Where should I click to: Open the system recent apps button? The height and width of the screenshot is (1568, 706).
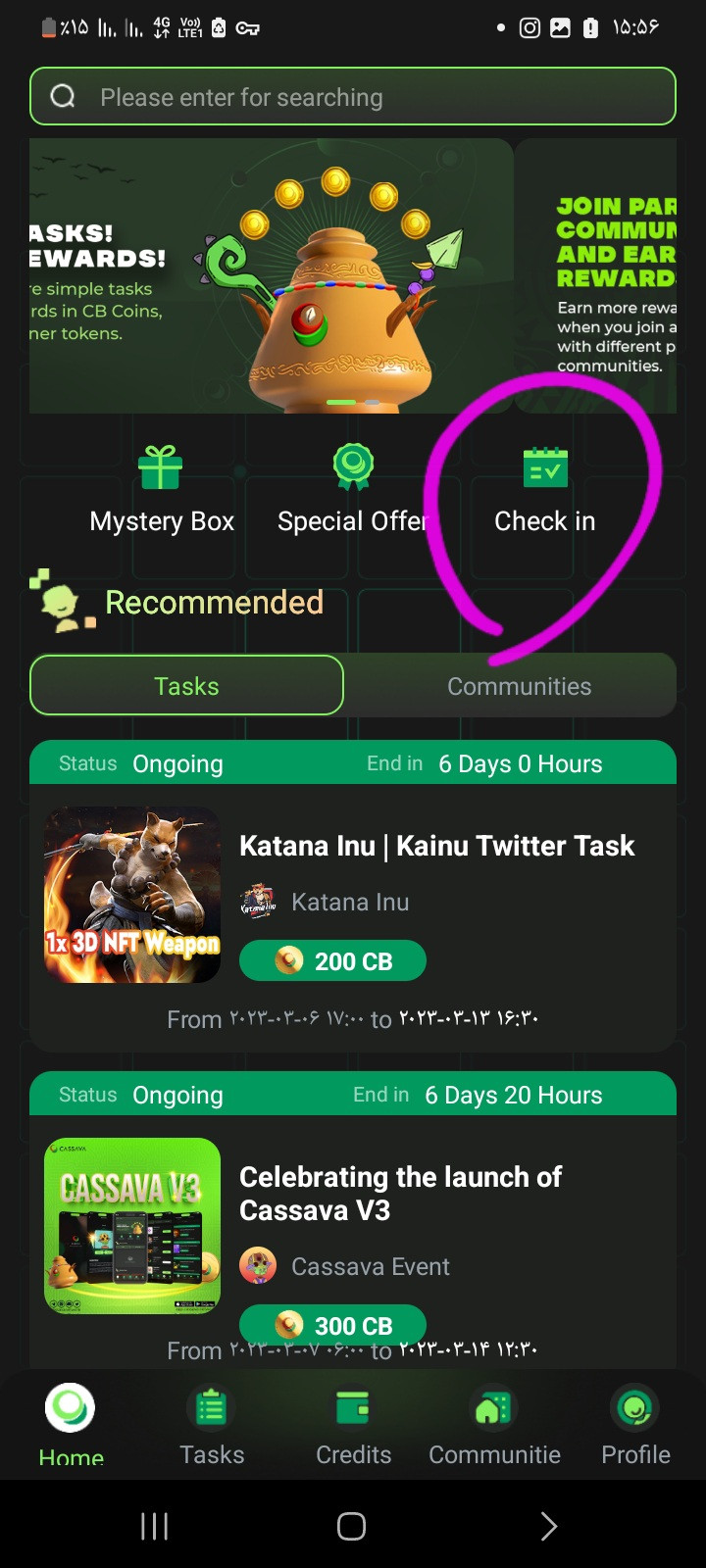point(154,1526)
